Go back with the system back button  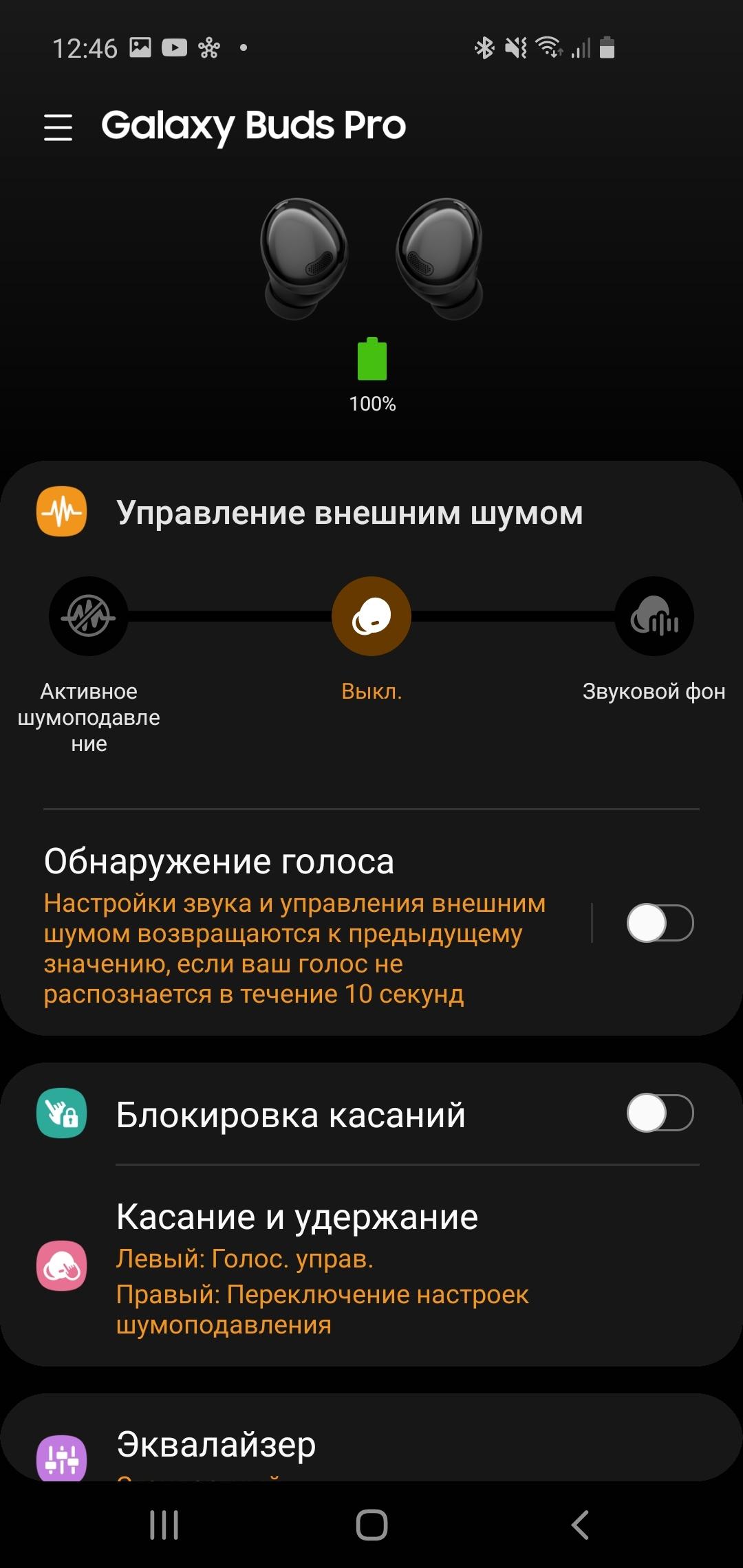pyautogui.click(x=579, y=1525)
